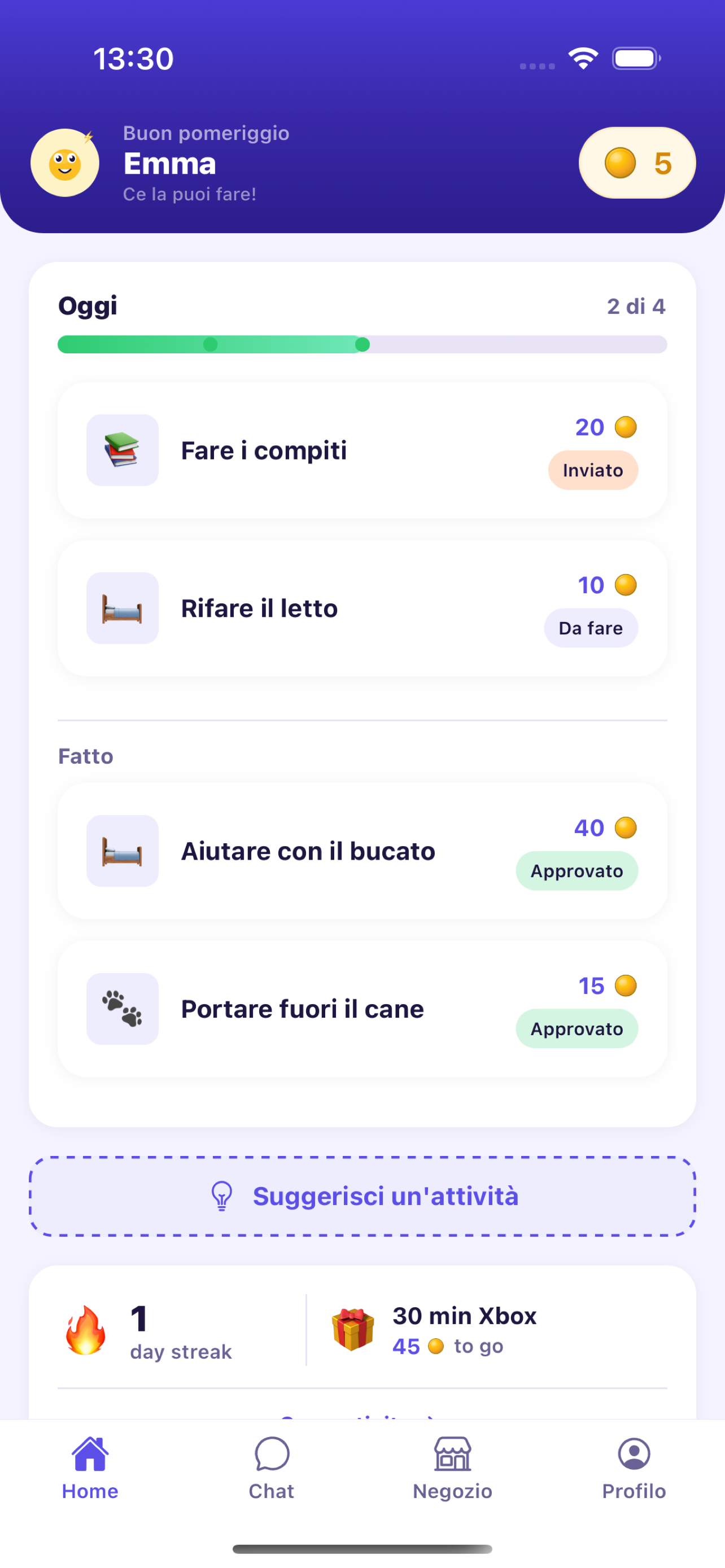
Task: Tap the paw prints icon for Portare fuori il cane
Action: [123, 1009]
